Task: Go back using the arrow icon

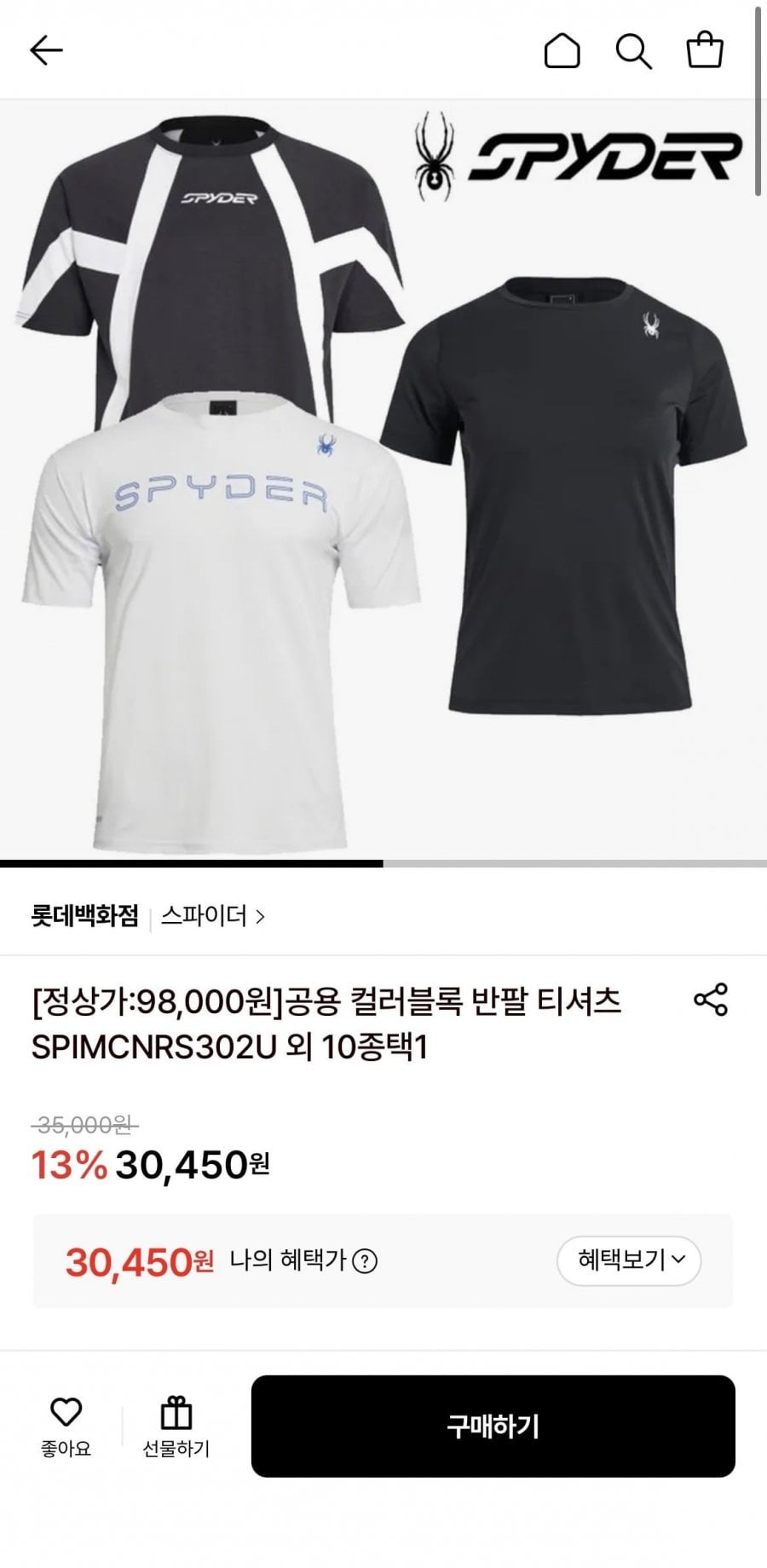Action: point(46,51)
